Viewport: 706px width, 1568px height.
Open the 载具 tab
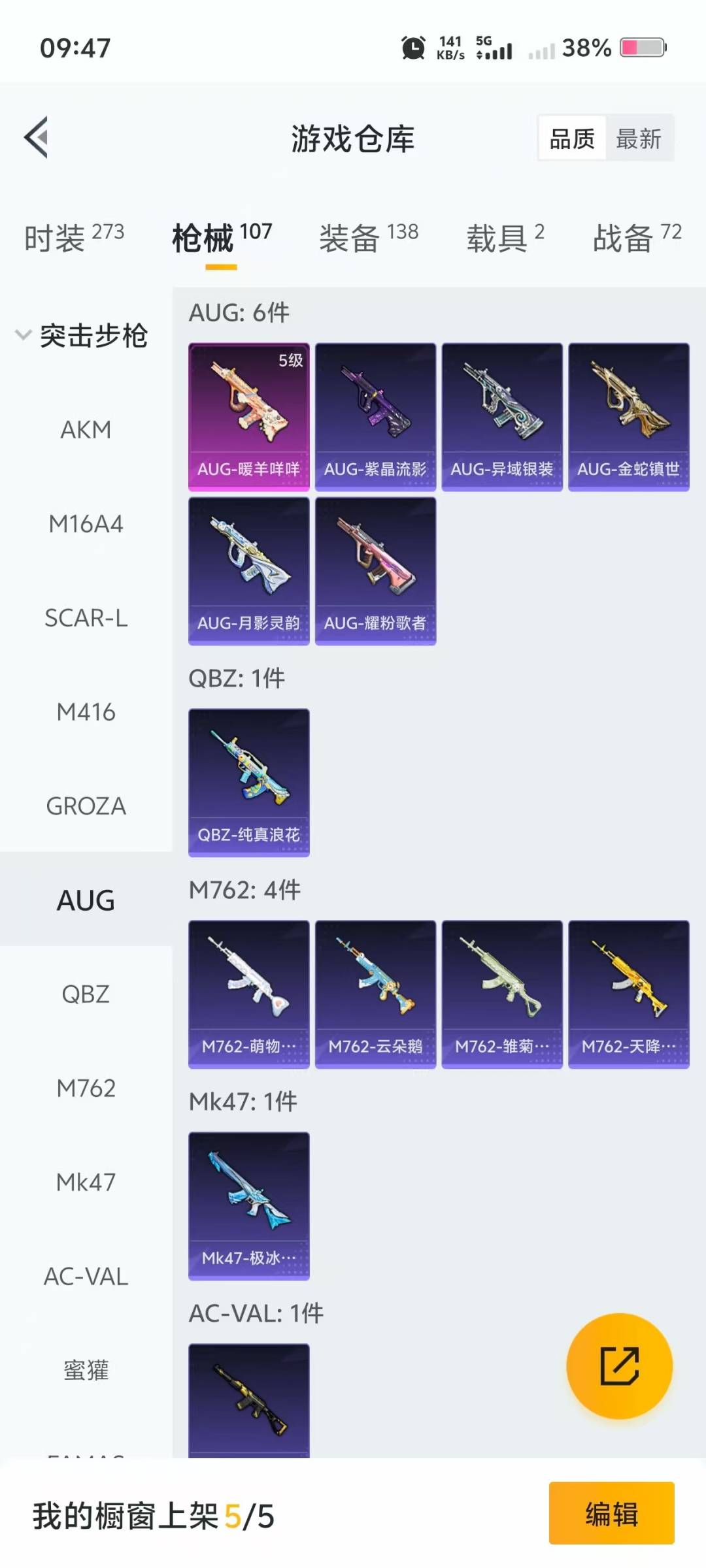click(505, 237)
